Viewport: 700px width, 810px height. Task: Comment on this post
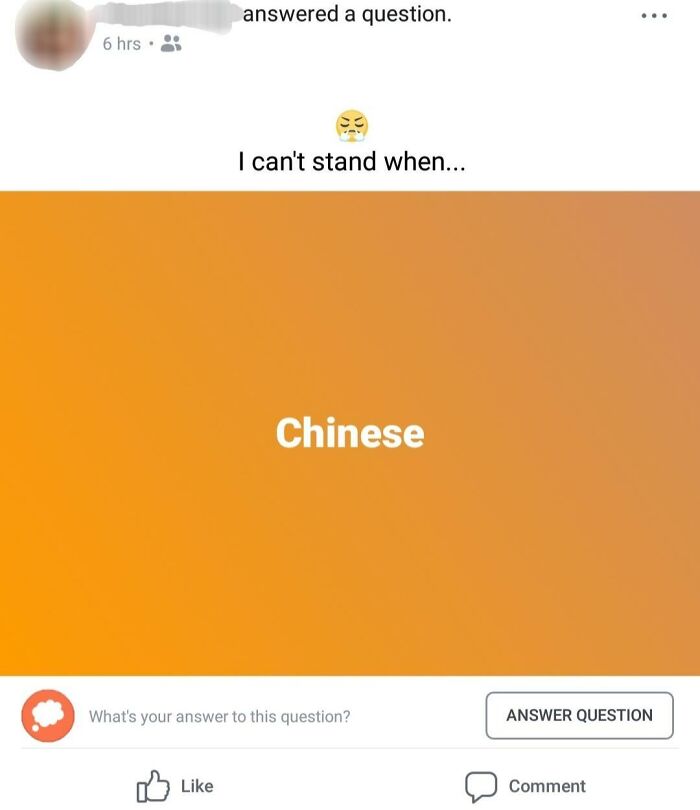525,786
